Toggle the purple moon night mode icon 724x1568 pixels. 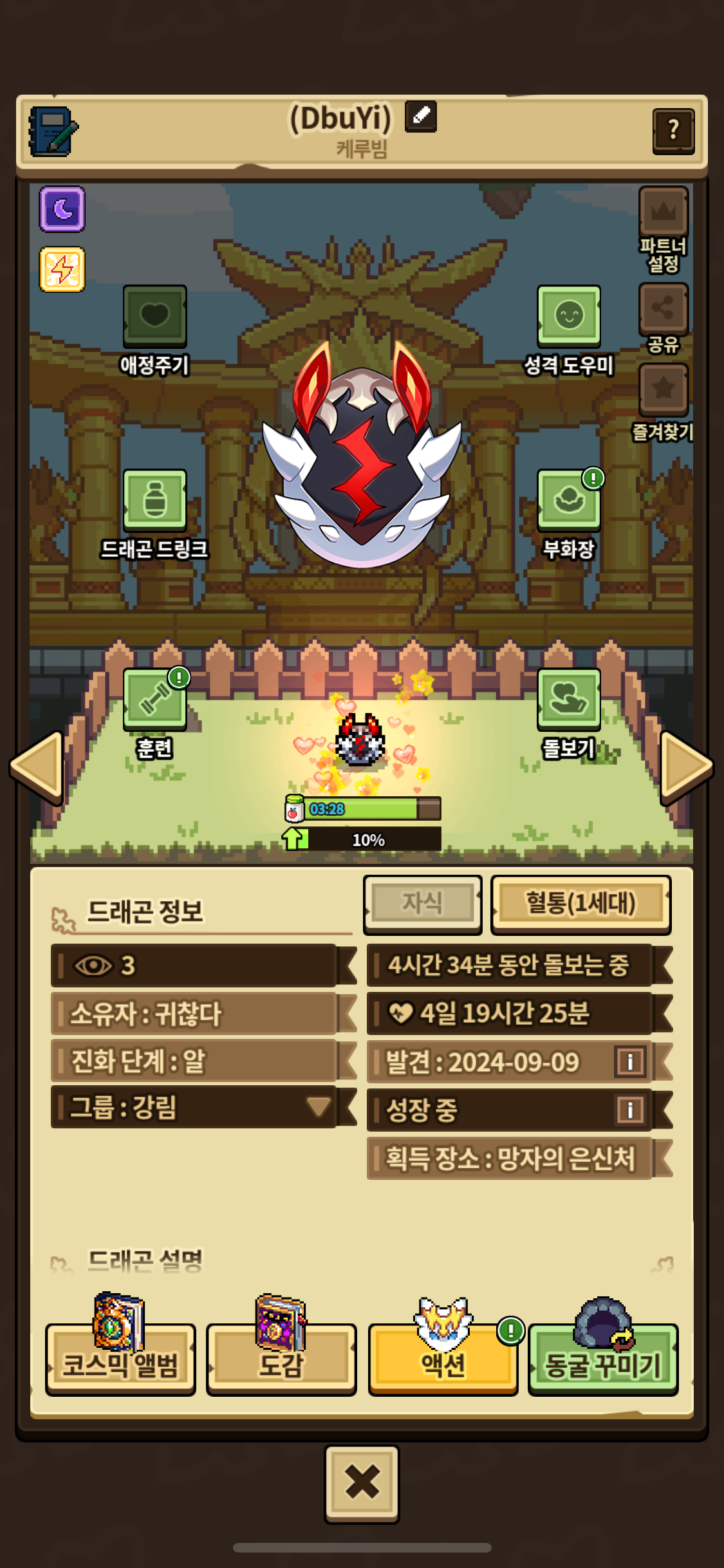pyautogui.click(x=62, y=209)
